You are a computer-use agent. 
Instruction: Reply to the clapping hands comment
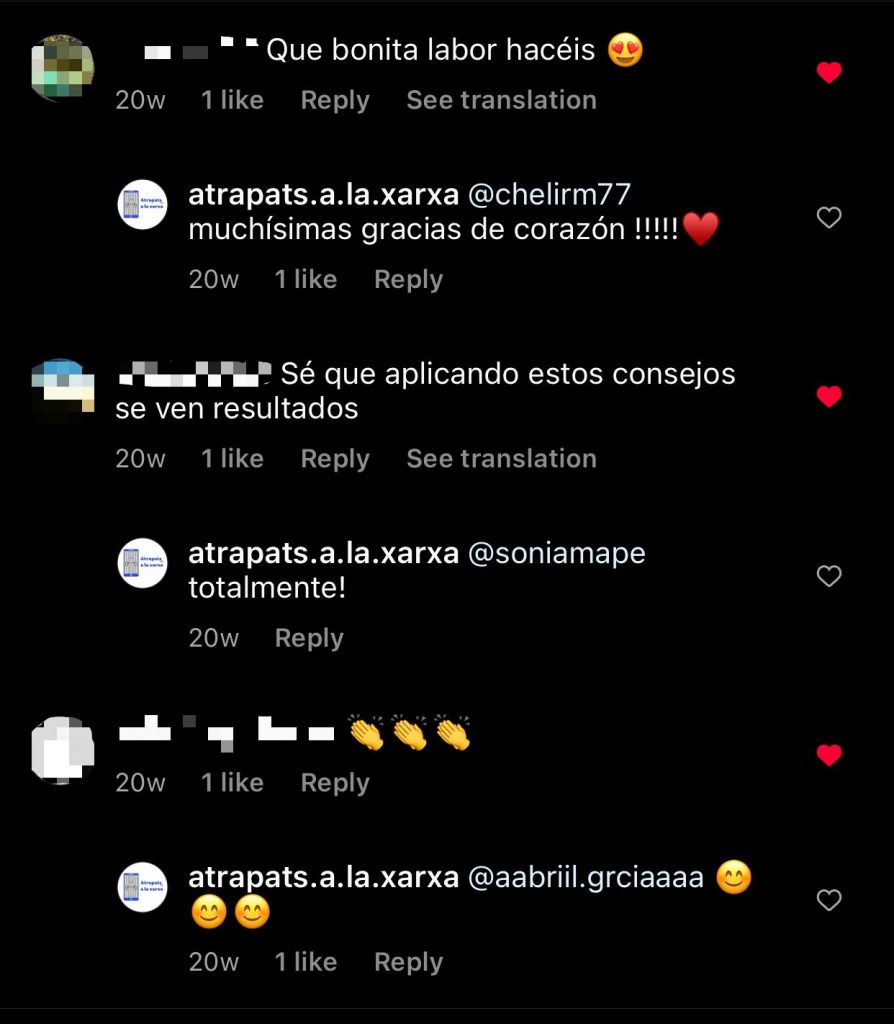point(335,783)
